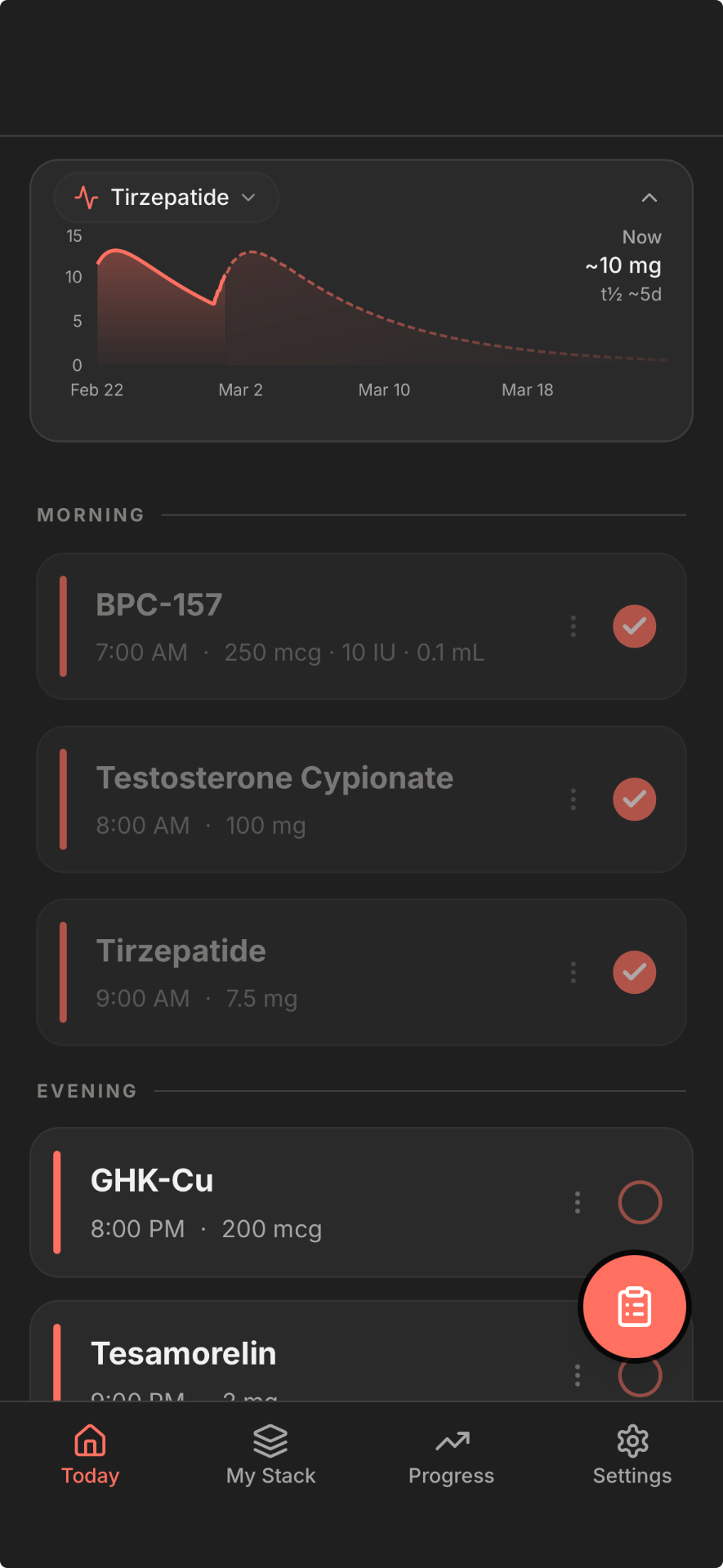Tap the Tirzepatide level curve near Mar 10

pyautogui.click(x=384, y=323)
